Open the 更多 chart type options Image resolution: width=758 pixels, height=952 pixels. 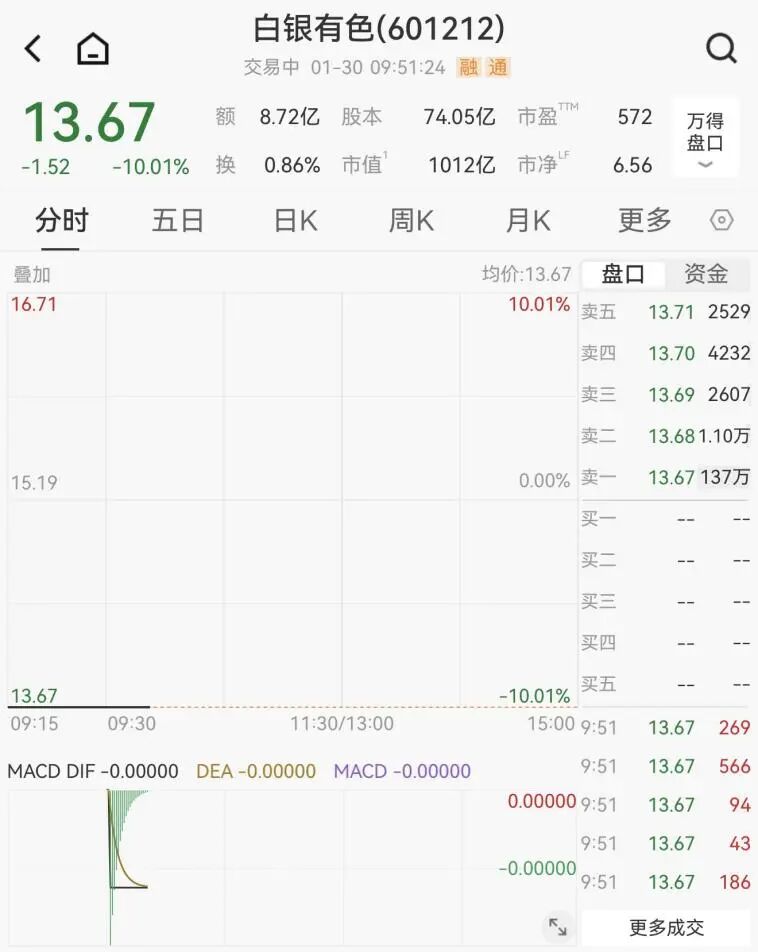point(644,221)
